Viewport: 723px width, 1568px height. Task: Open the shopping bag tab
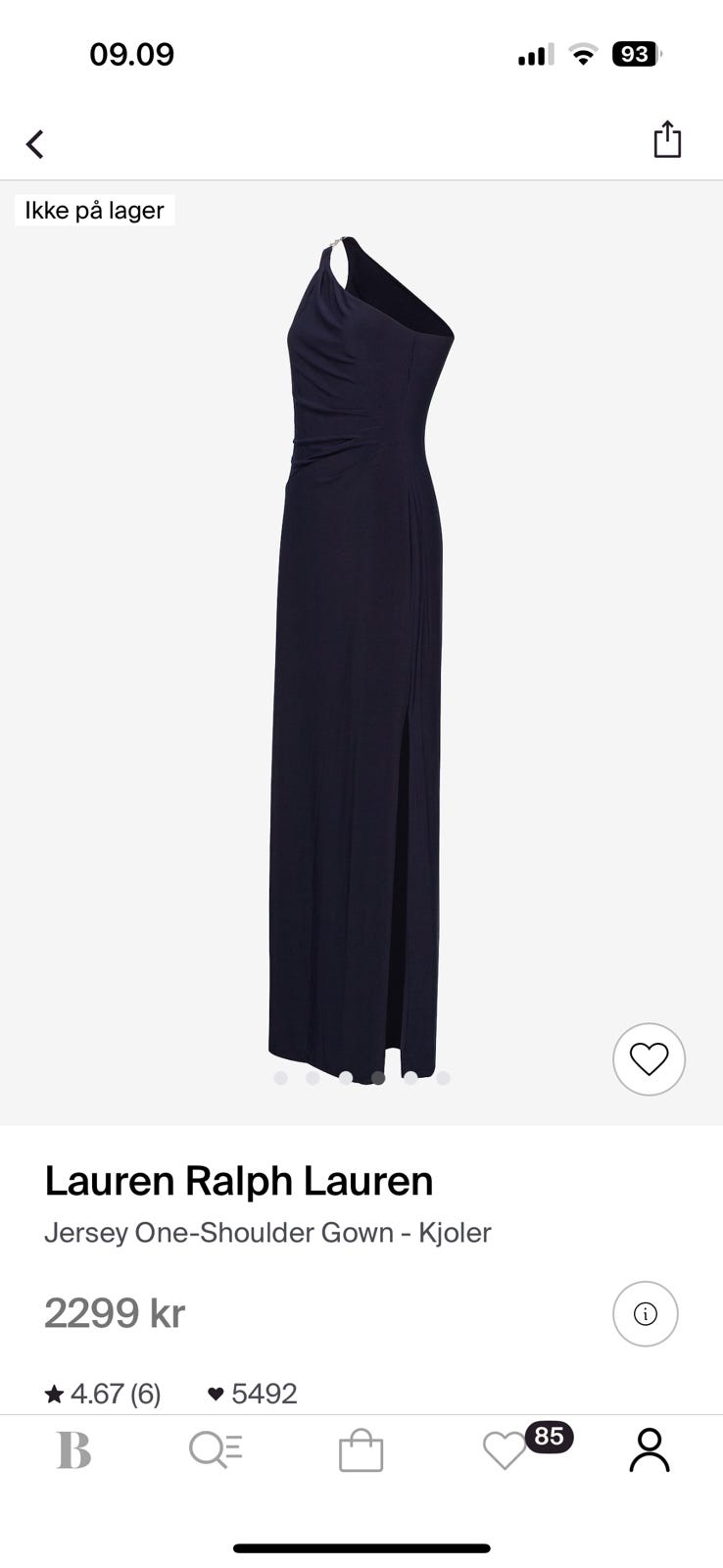click(x=361, y=1450)
